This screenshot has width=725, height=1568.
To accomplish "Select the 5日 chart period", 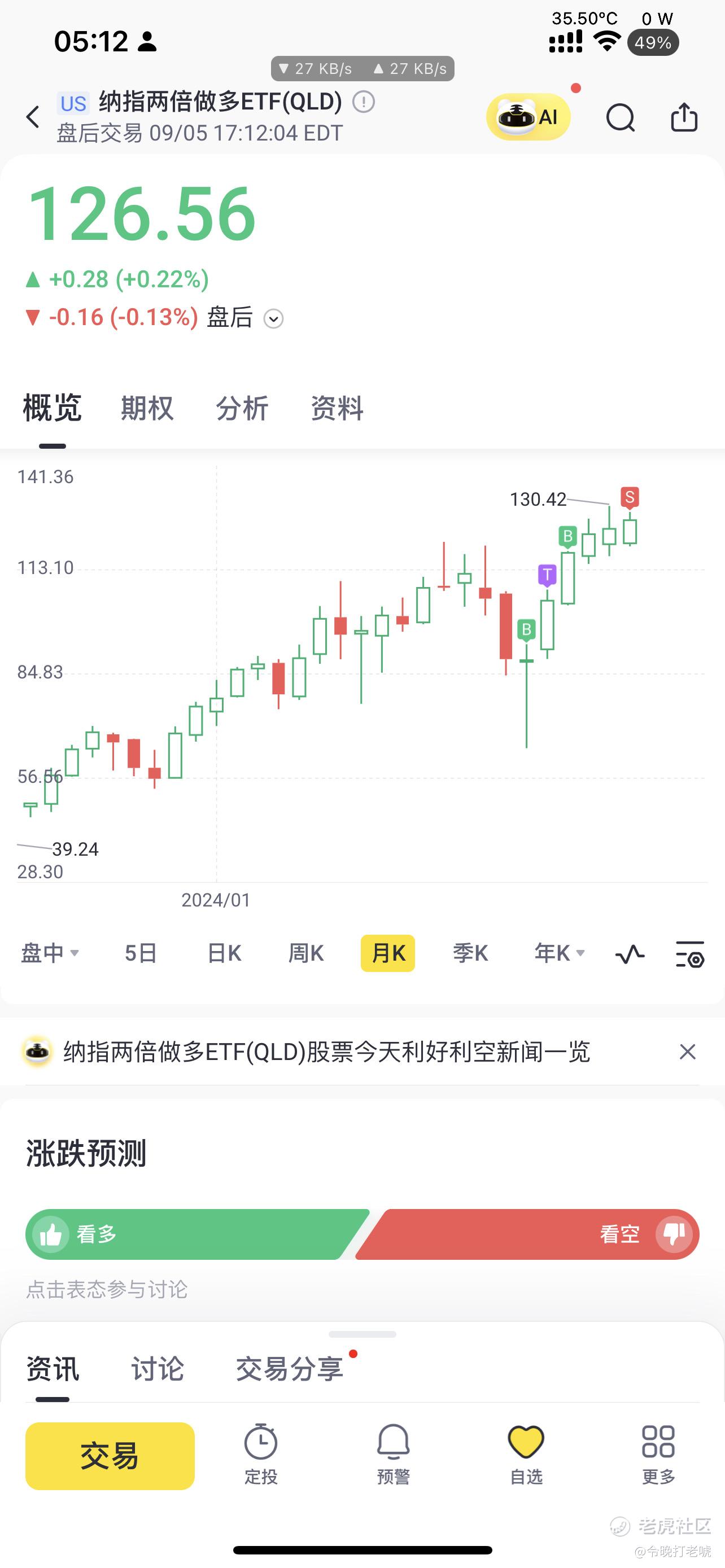I will point(141,953).
